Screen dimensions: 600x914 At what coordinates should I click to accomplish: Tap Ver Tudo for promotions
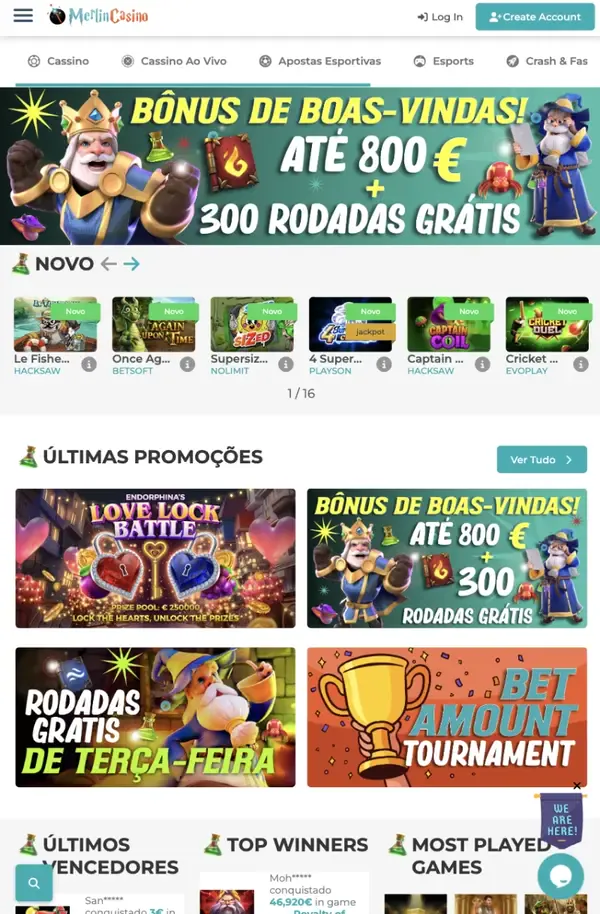click(x=542, y=459)
